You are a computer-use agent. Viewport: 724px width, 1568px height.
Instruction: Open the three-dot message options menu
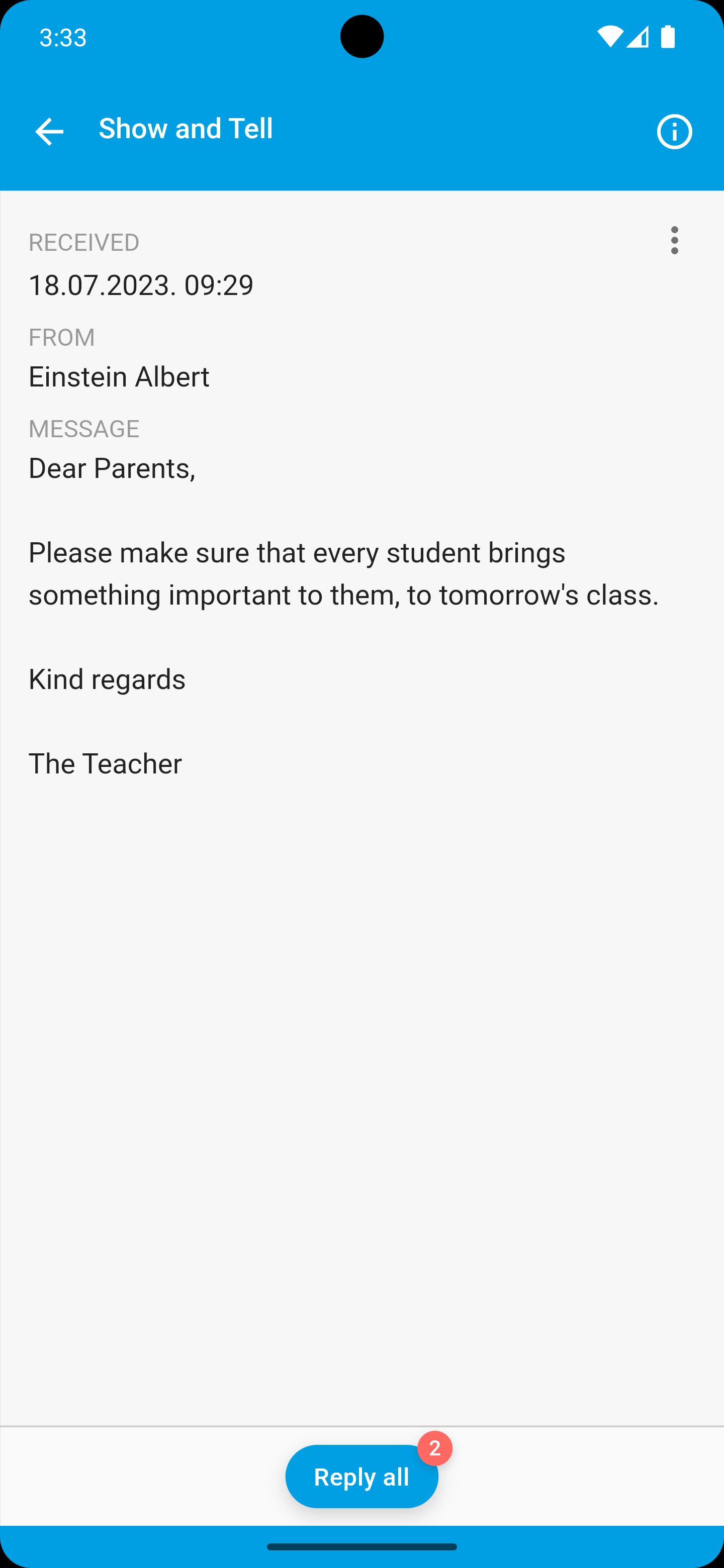click(674, 240)
